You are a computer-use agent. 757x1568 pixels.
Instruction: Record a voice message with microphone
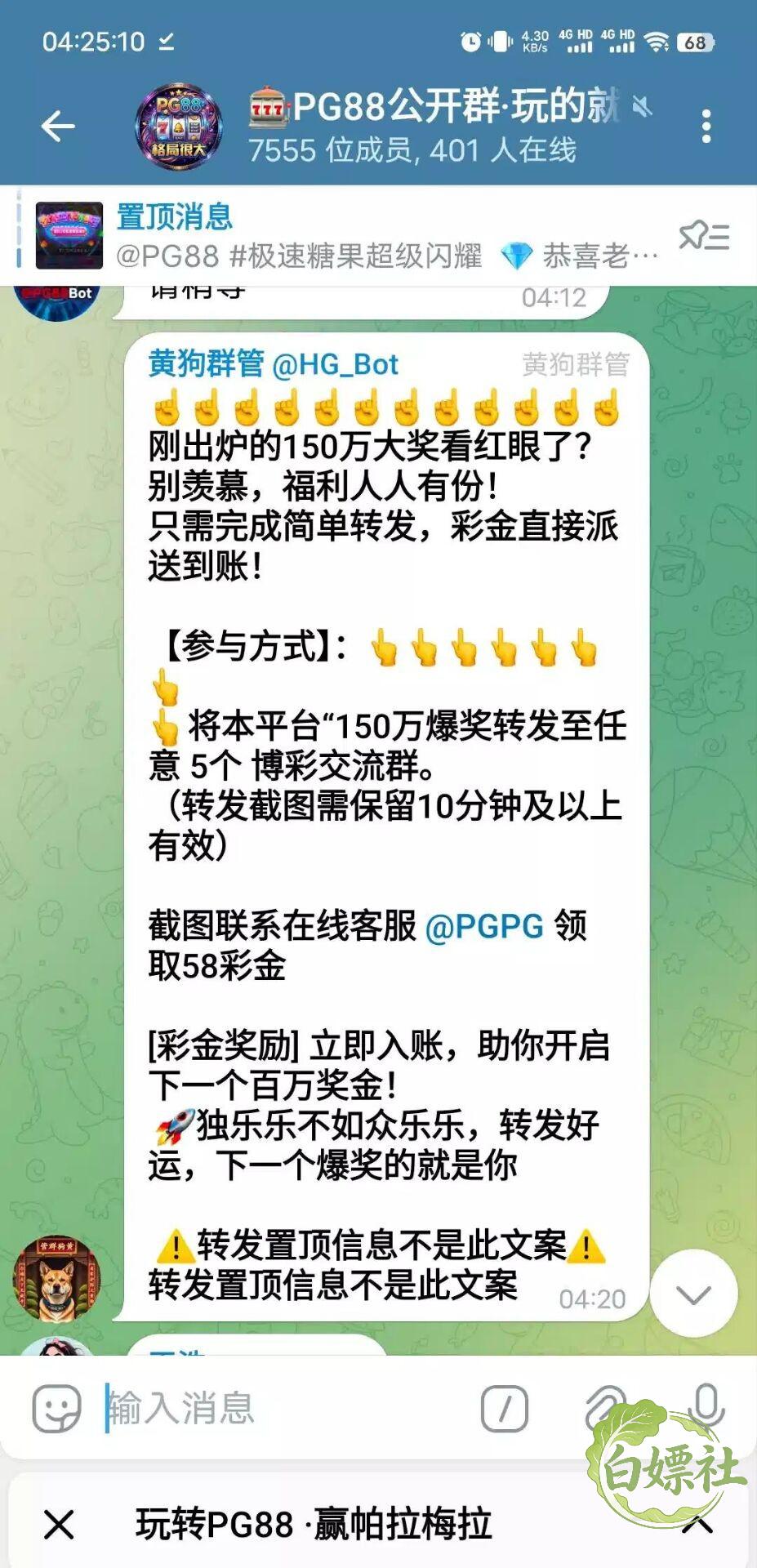[706, 1406]
